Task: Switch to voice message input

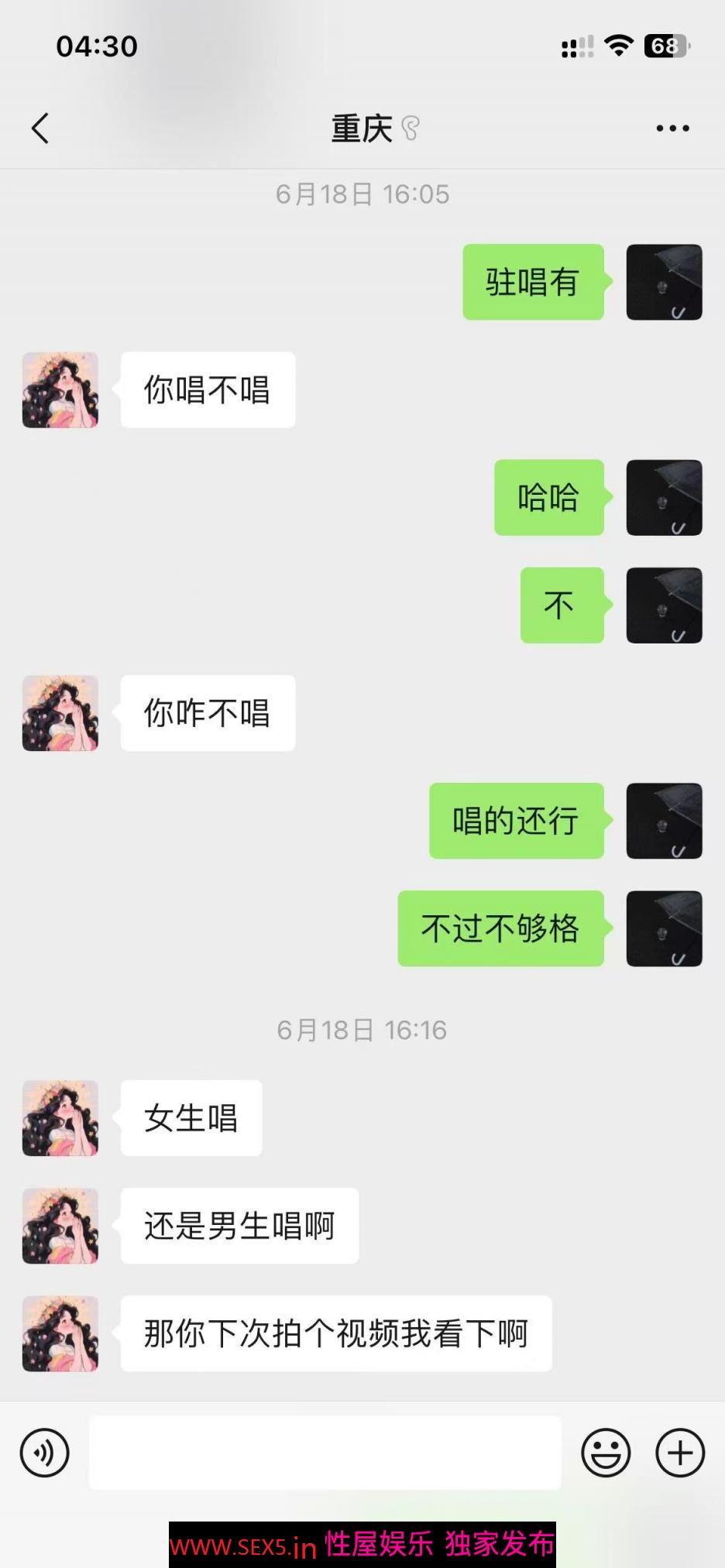Action: 45,1453
